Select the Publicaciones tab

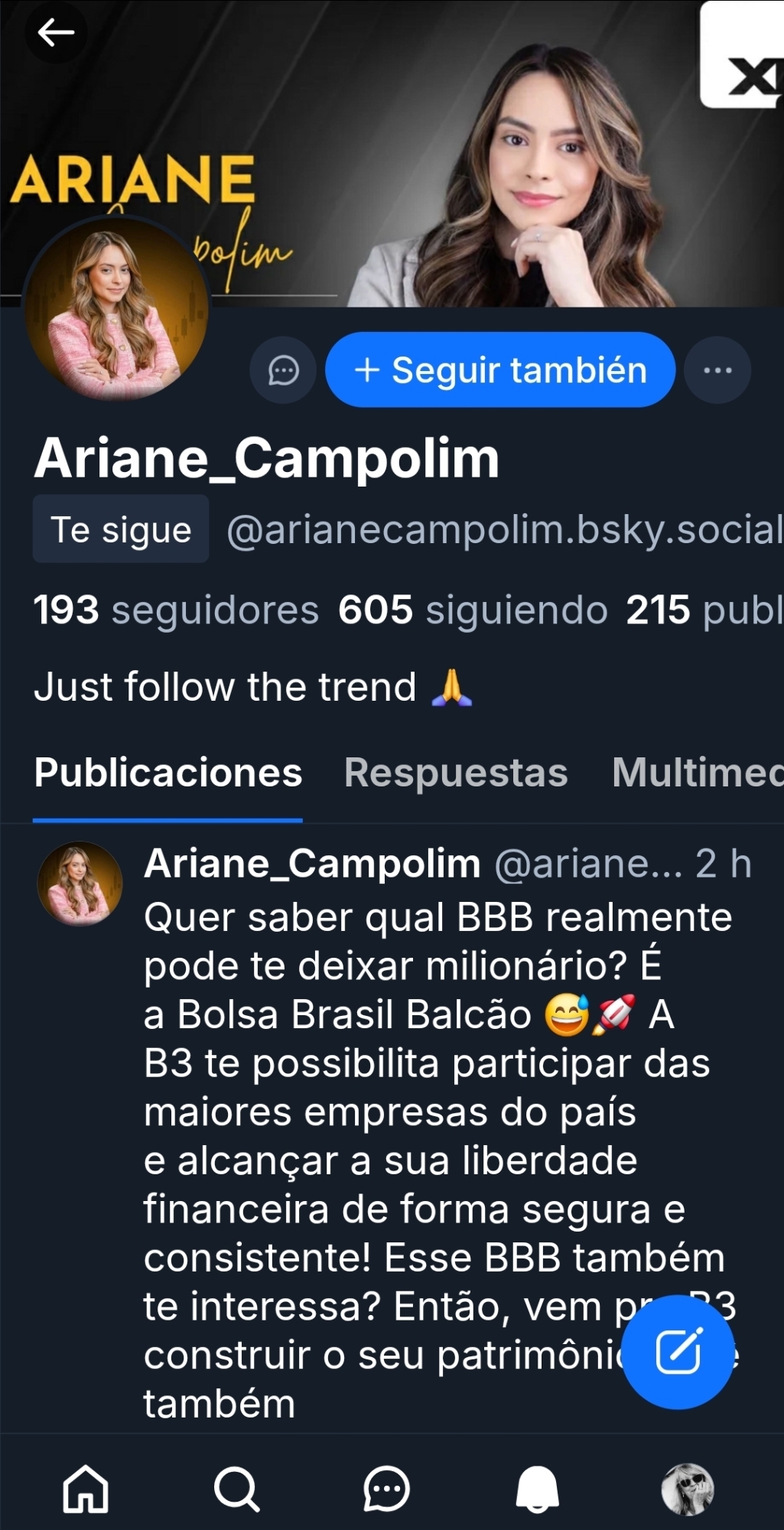pyautogui.click(x=168, y=773)
